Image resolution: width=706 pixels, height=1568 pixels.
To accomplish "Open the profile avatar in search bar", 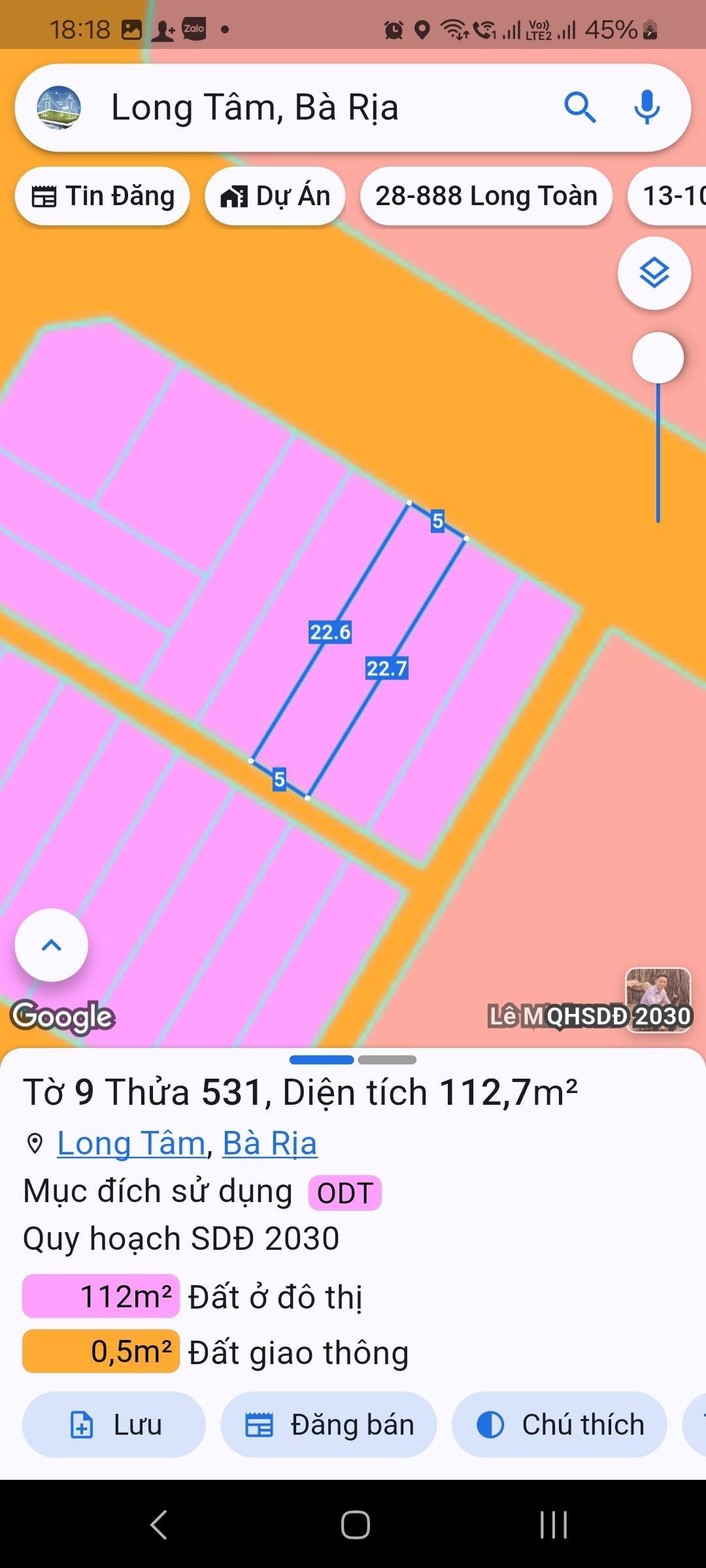I will point(59,108).
